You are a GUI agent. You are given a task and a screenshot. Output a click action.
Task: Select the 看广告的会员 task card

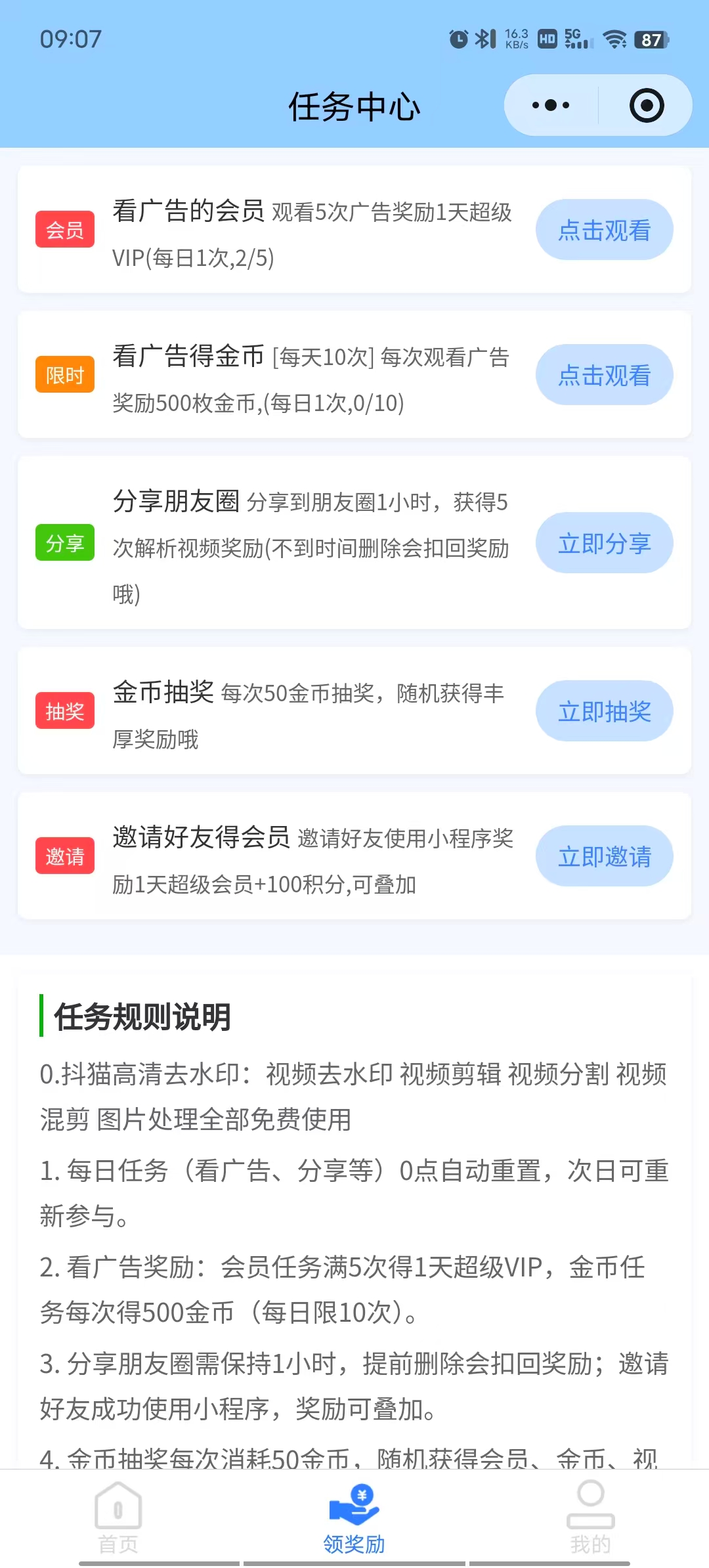click(x=295, y=230)
